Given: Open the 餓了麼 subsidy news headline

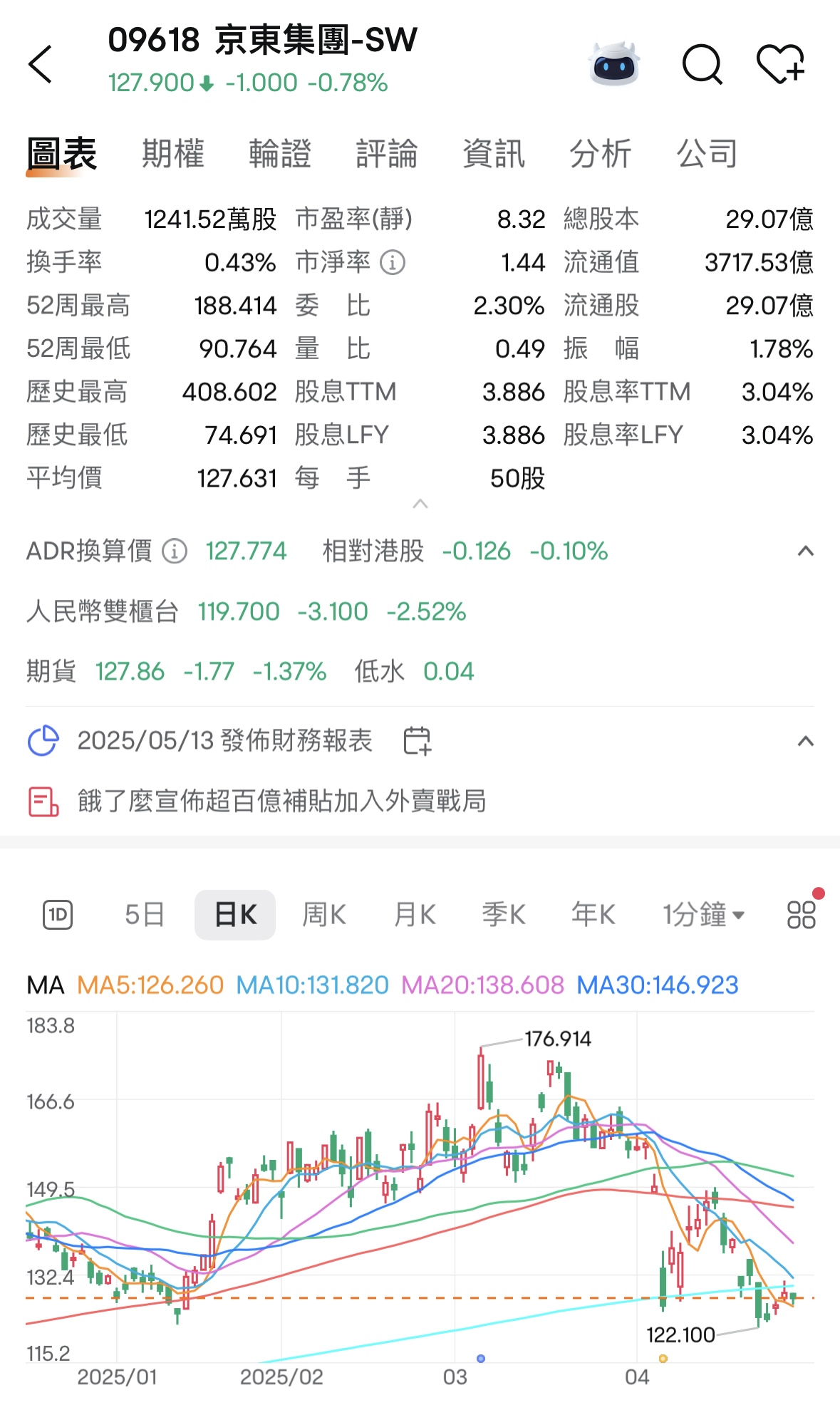Looking at the screenshot, I should pyautogui.click(x=281, y=802).
